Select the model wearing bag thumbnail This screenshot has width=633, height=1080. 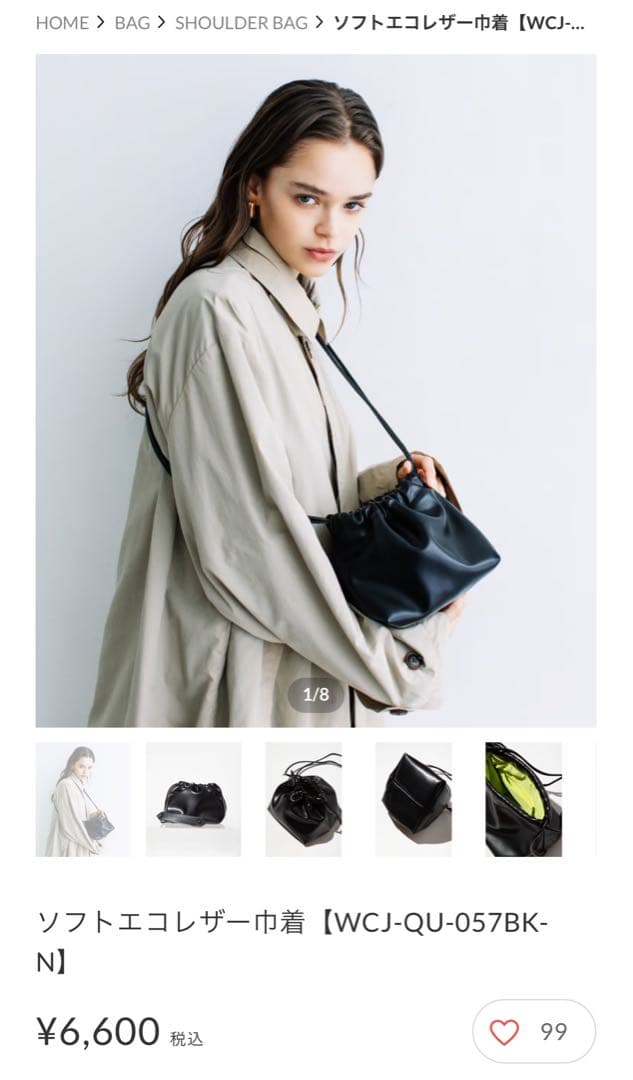tap(83, 799)
